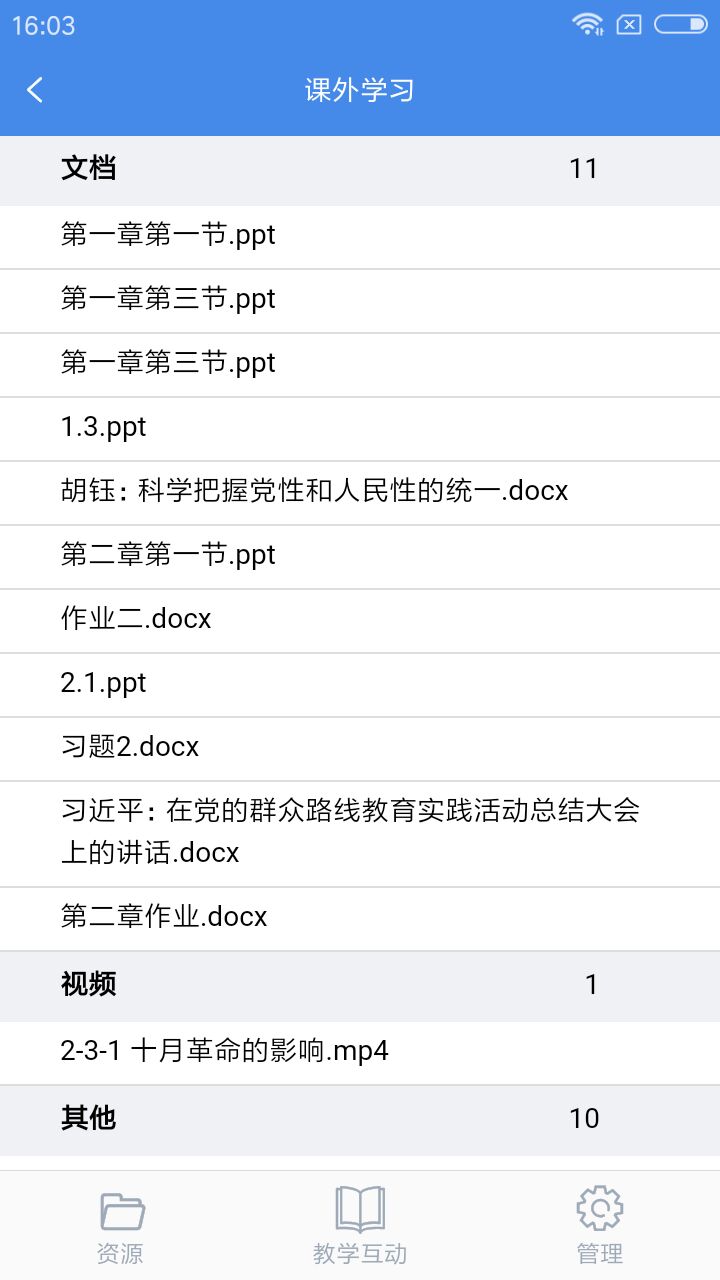Switch to the 教学互动 tab
The image size is (720, 1280).
click(x=360, y=1226)
